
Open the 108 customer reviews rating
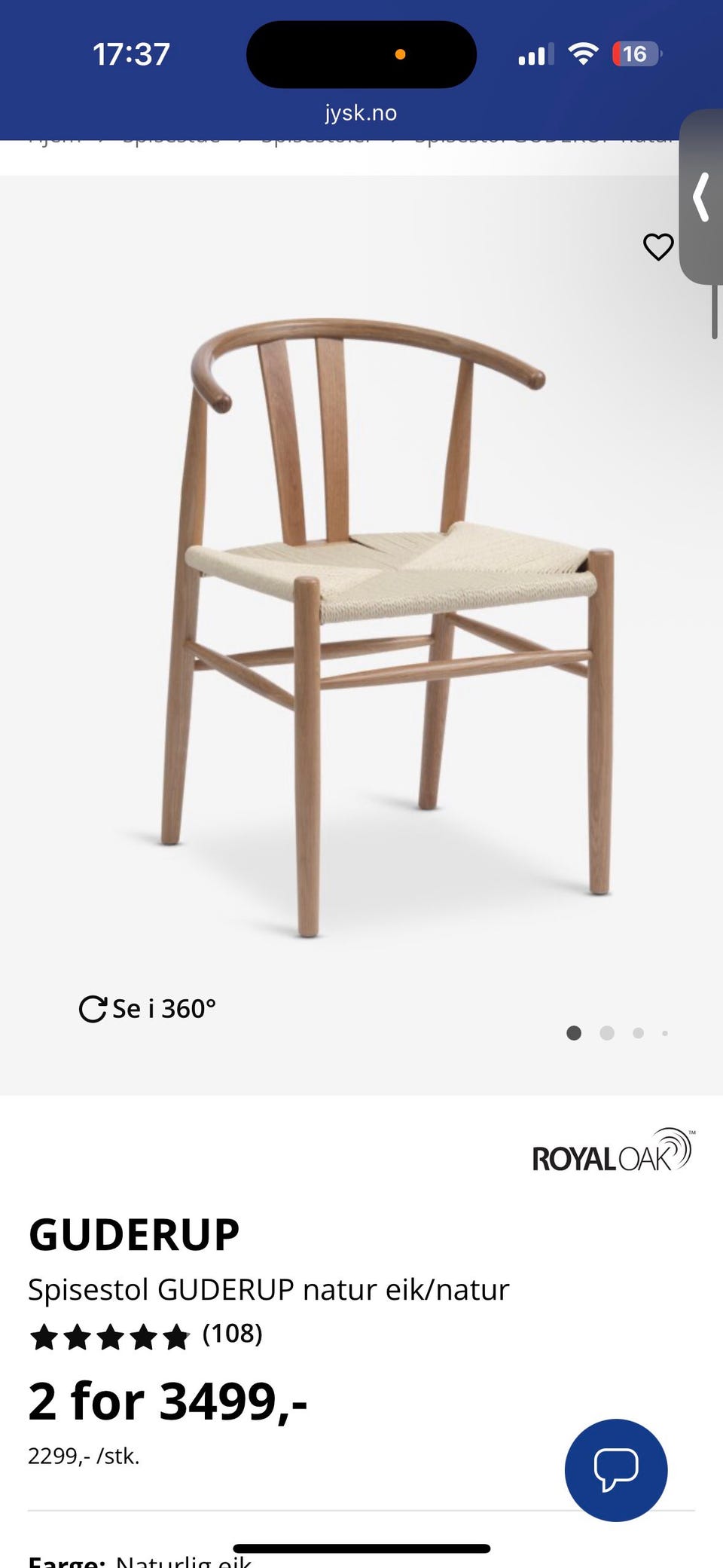coord(145,1334)
